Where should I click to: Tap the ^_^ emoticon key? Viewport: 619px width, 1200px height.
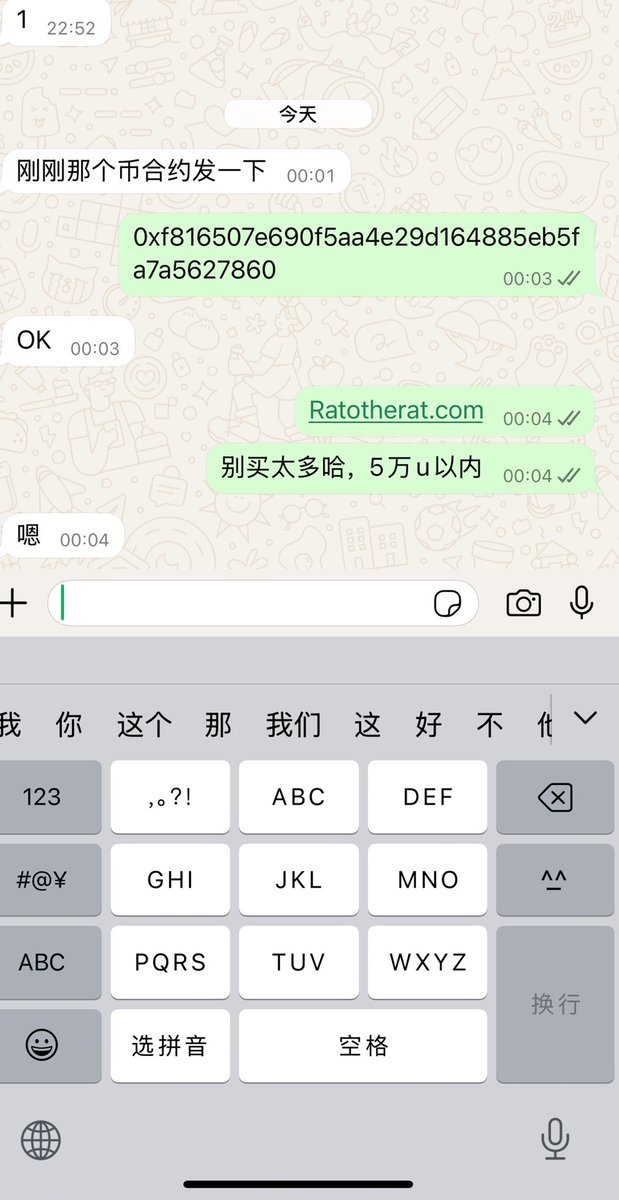coord(554,880)
